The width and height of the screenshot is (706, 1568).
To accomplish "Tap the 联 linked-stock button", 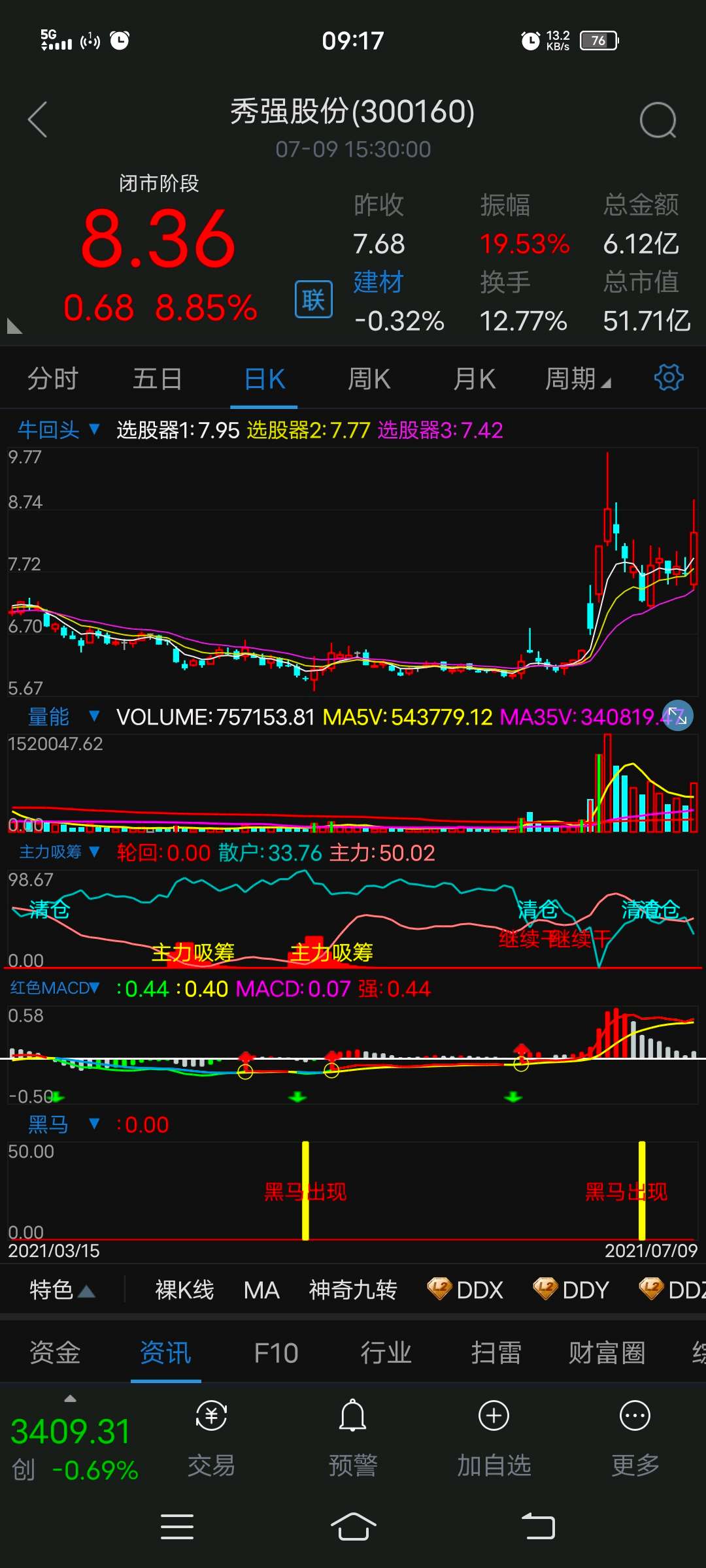I will coord(313,300).
